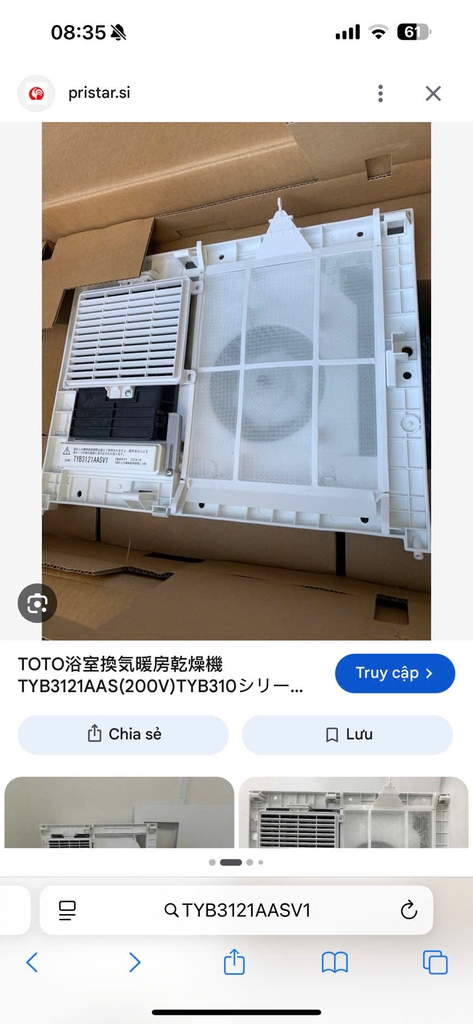
Task: Open the related image on the left
Action: tap(119, 812)
